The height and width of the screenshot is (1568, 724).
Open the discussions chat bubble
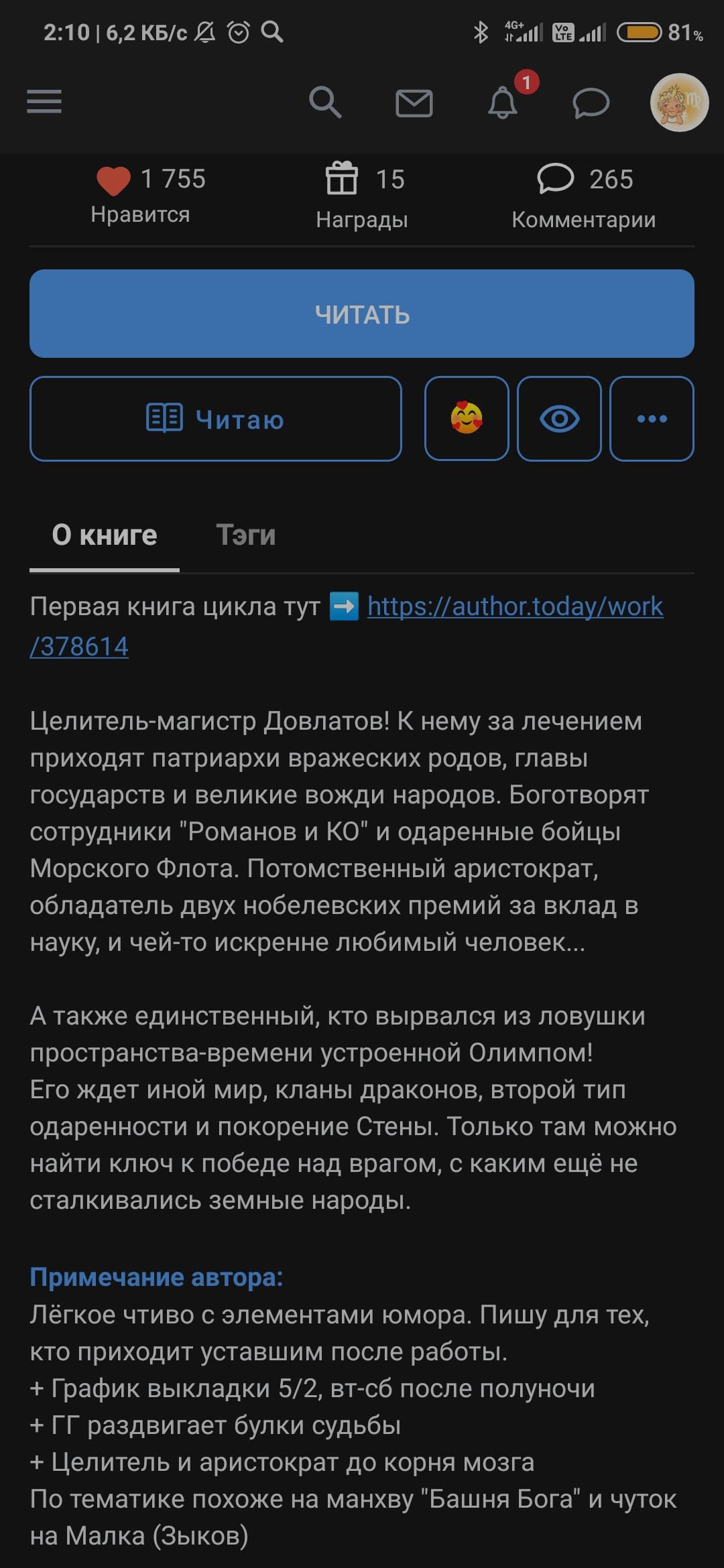[x=591, y=103]
